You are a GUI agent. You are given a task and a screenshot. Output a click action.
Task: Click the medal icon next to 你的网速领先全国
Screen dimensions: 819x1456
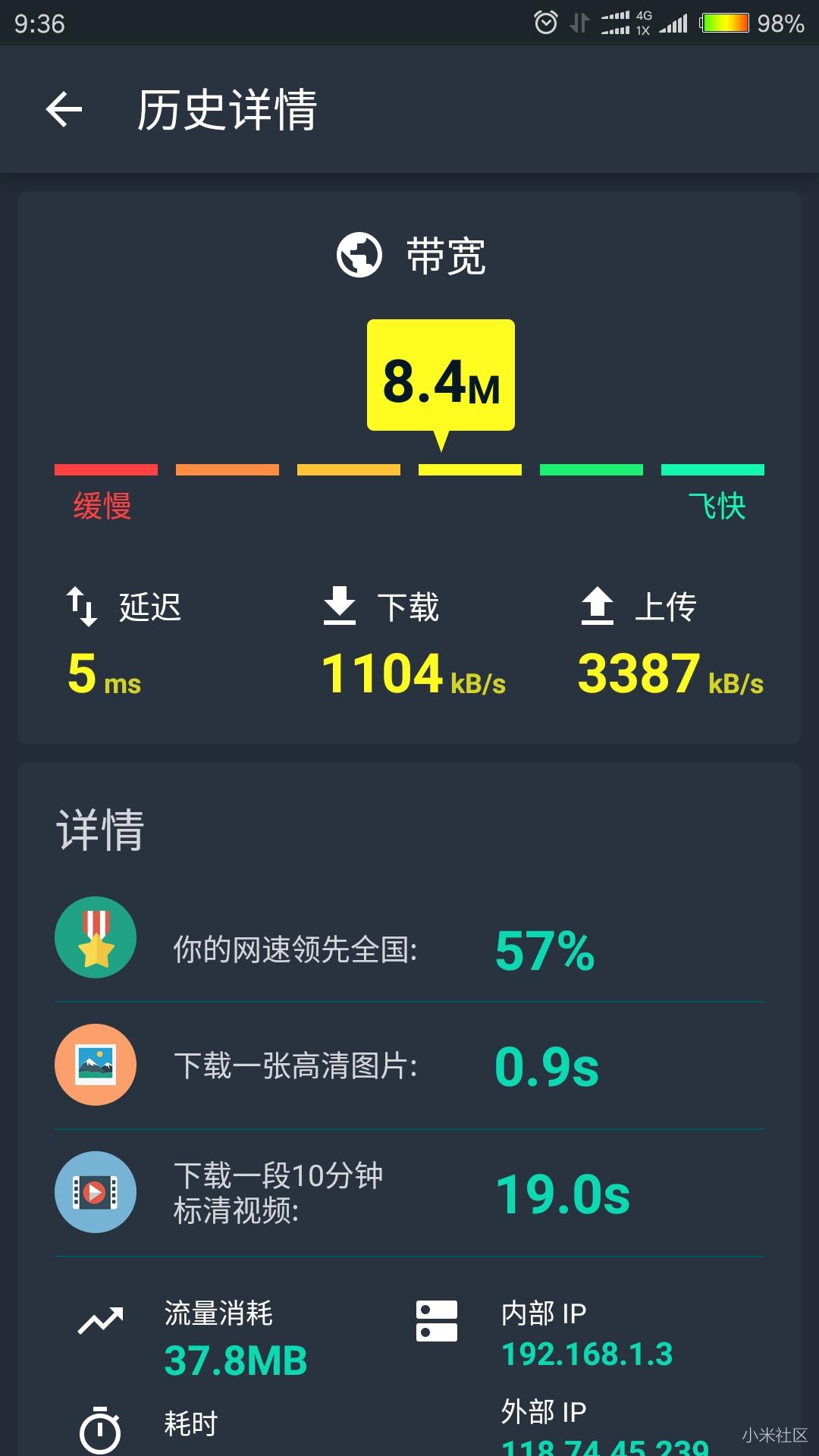(x=95, y=937)
